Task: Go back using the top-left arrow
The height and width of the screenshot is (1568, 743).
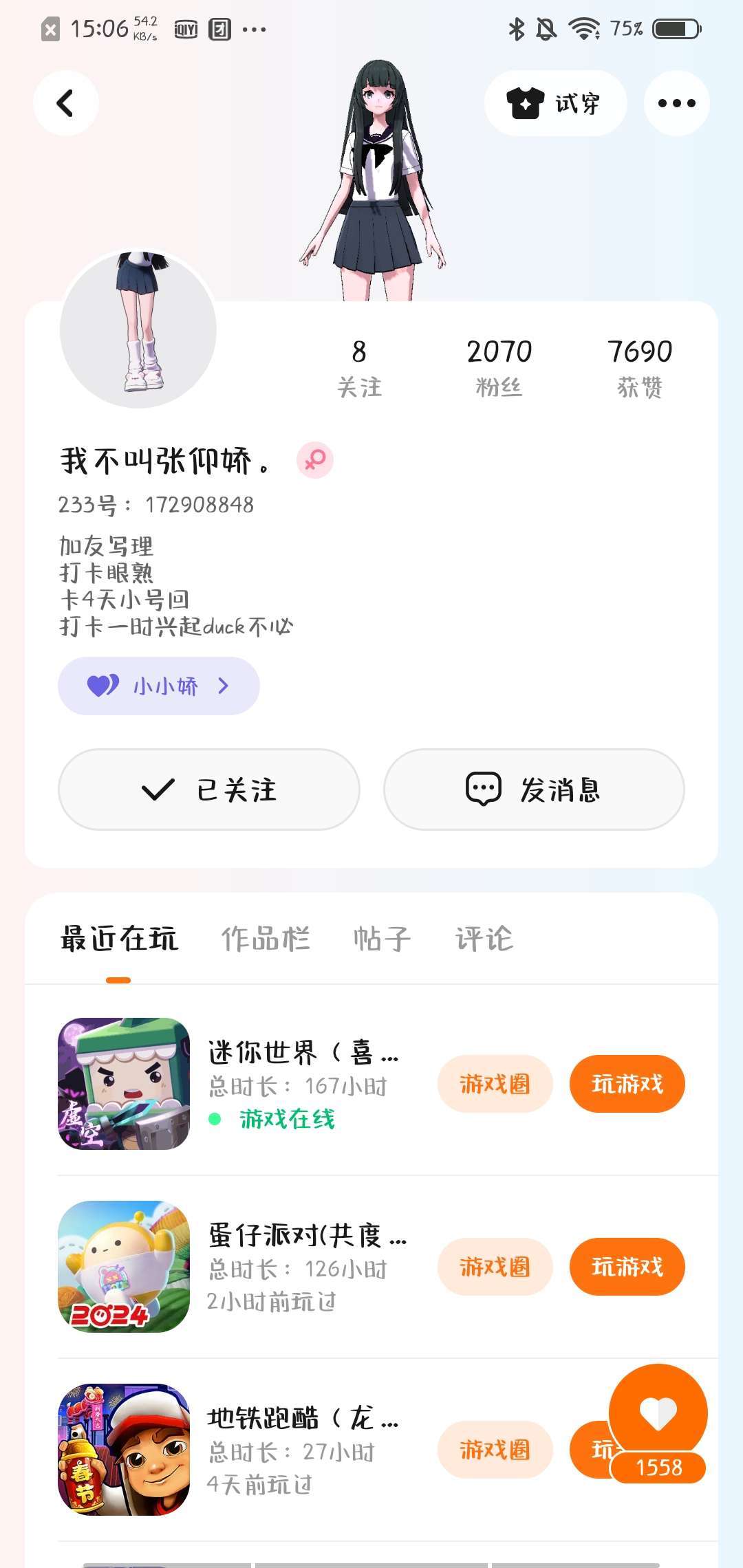Action: 65,103
